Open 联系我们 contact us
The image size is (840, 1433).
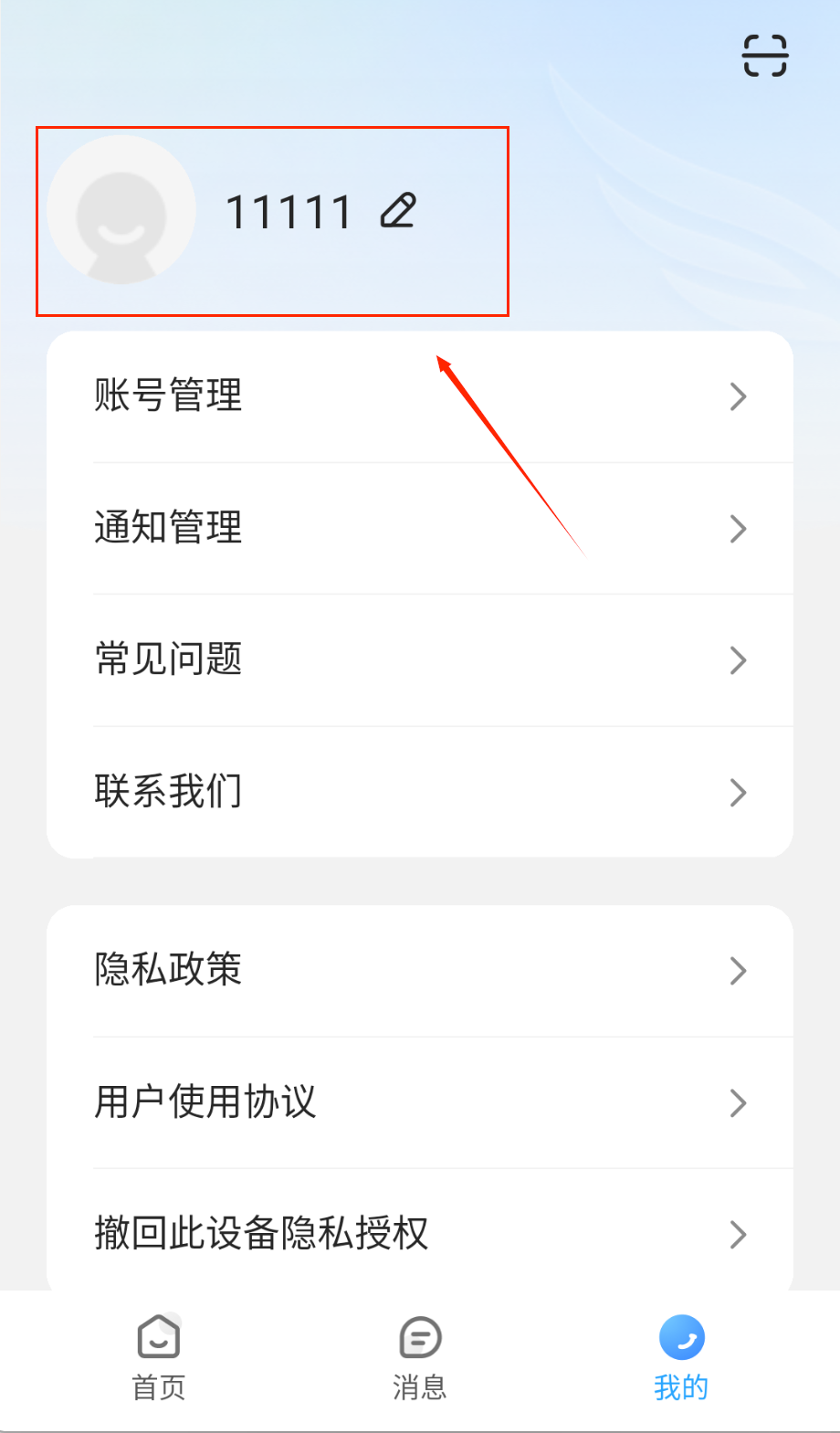pos(420,791)
